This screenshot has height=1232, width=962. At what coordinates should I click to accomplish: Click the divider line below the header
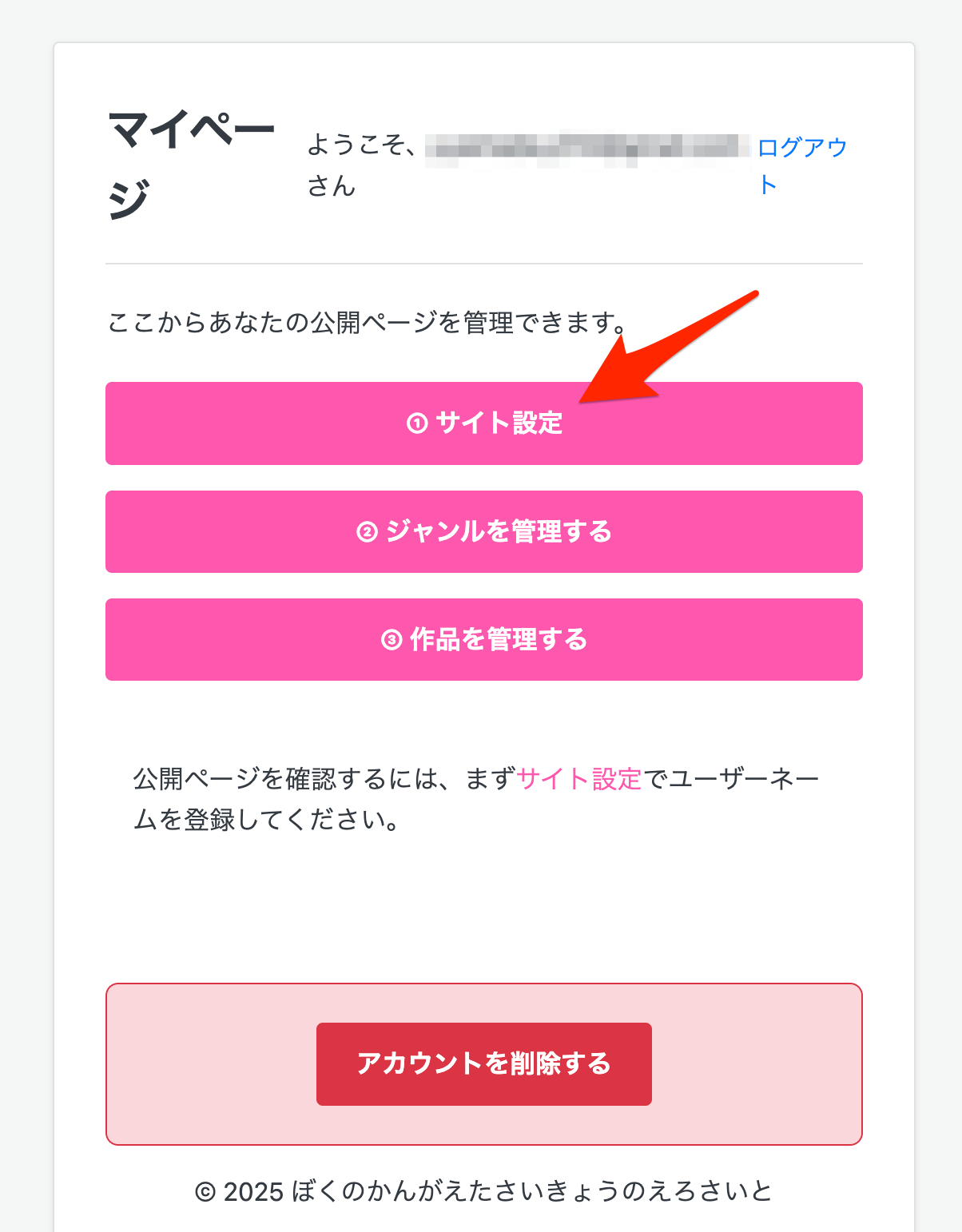pos(483,262)
